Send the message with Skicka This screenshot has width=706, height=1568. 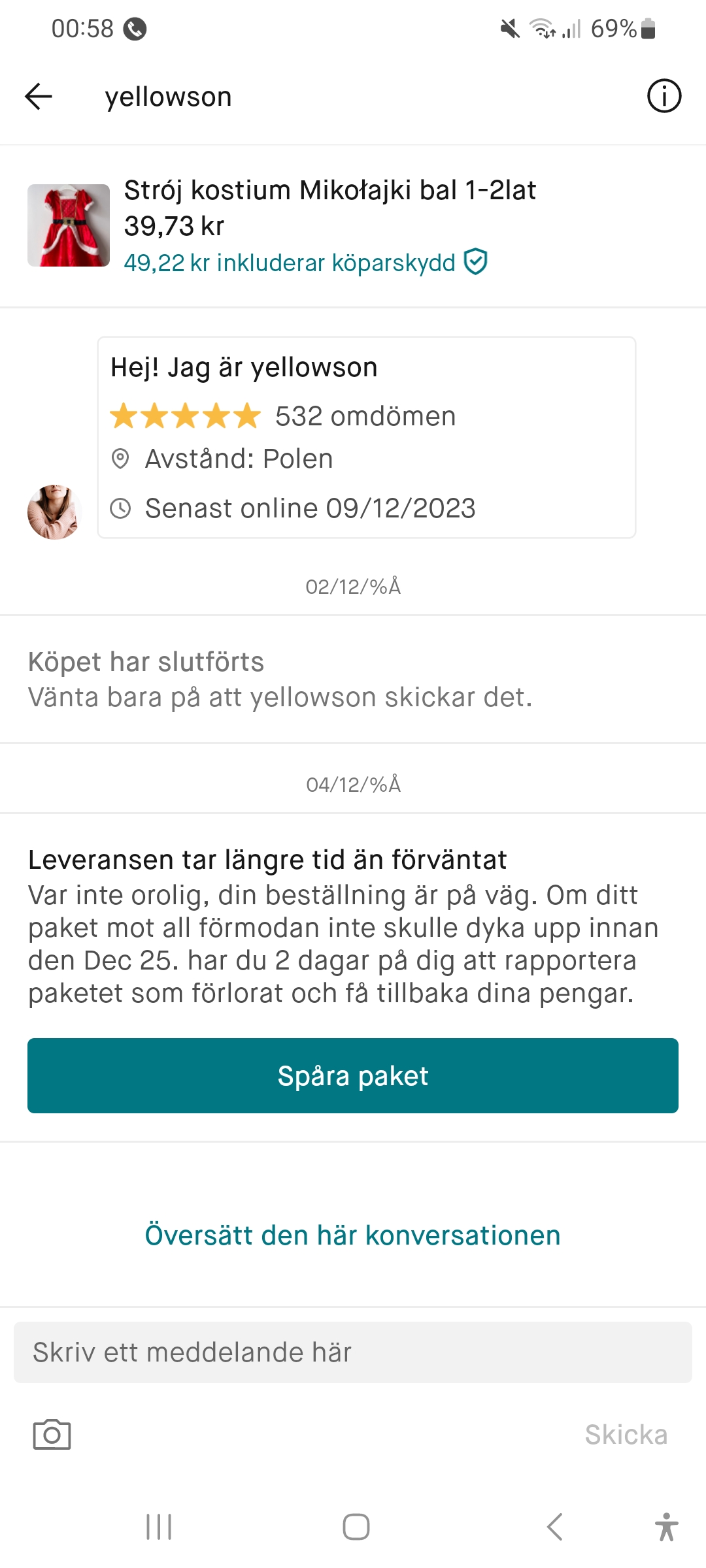[x=626, y=1435]
